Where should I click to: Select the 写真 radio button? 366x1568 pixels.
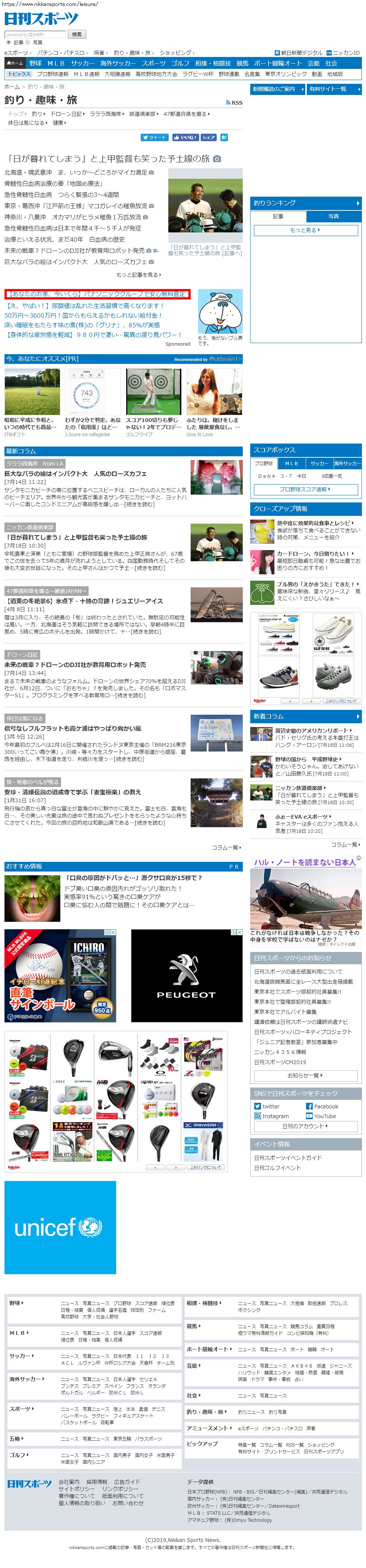(x=28, y=42)
